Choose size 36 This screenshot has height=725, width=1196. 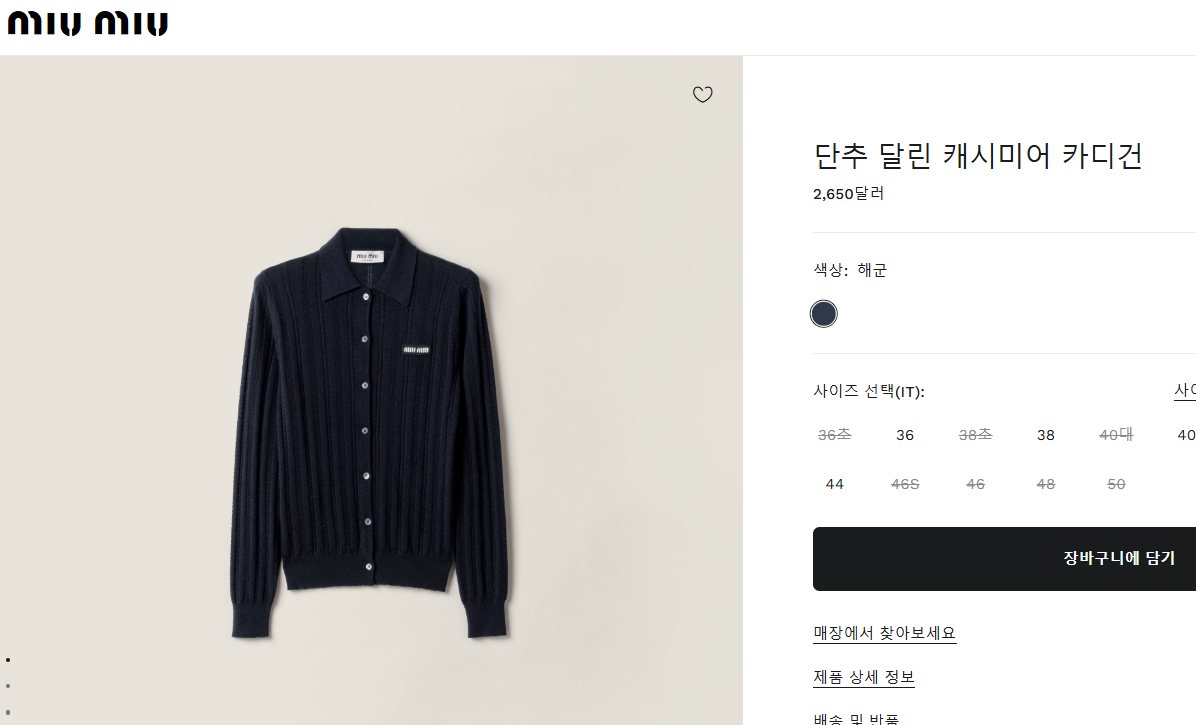coord(905,435)
